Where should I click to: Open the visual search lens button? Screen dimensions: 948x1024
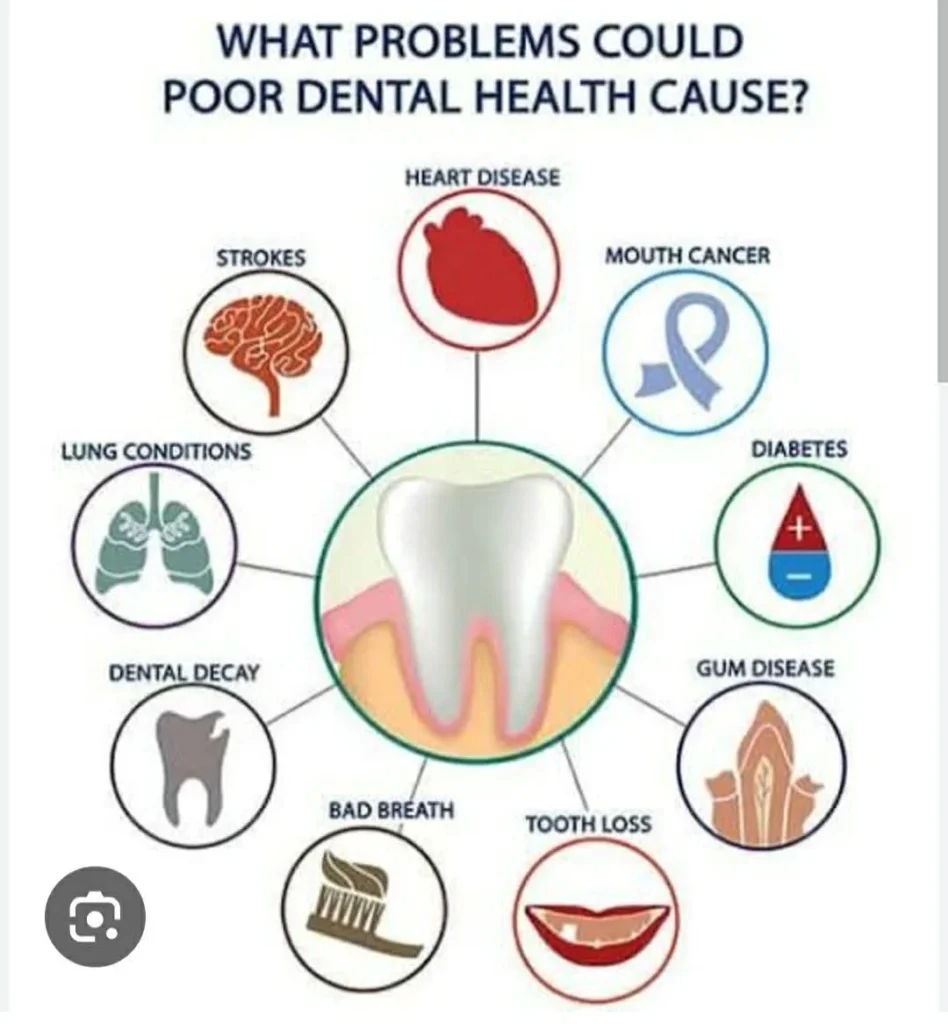[x=95, y=916]
